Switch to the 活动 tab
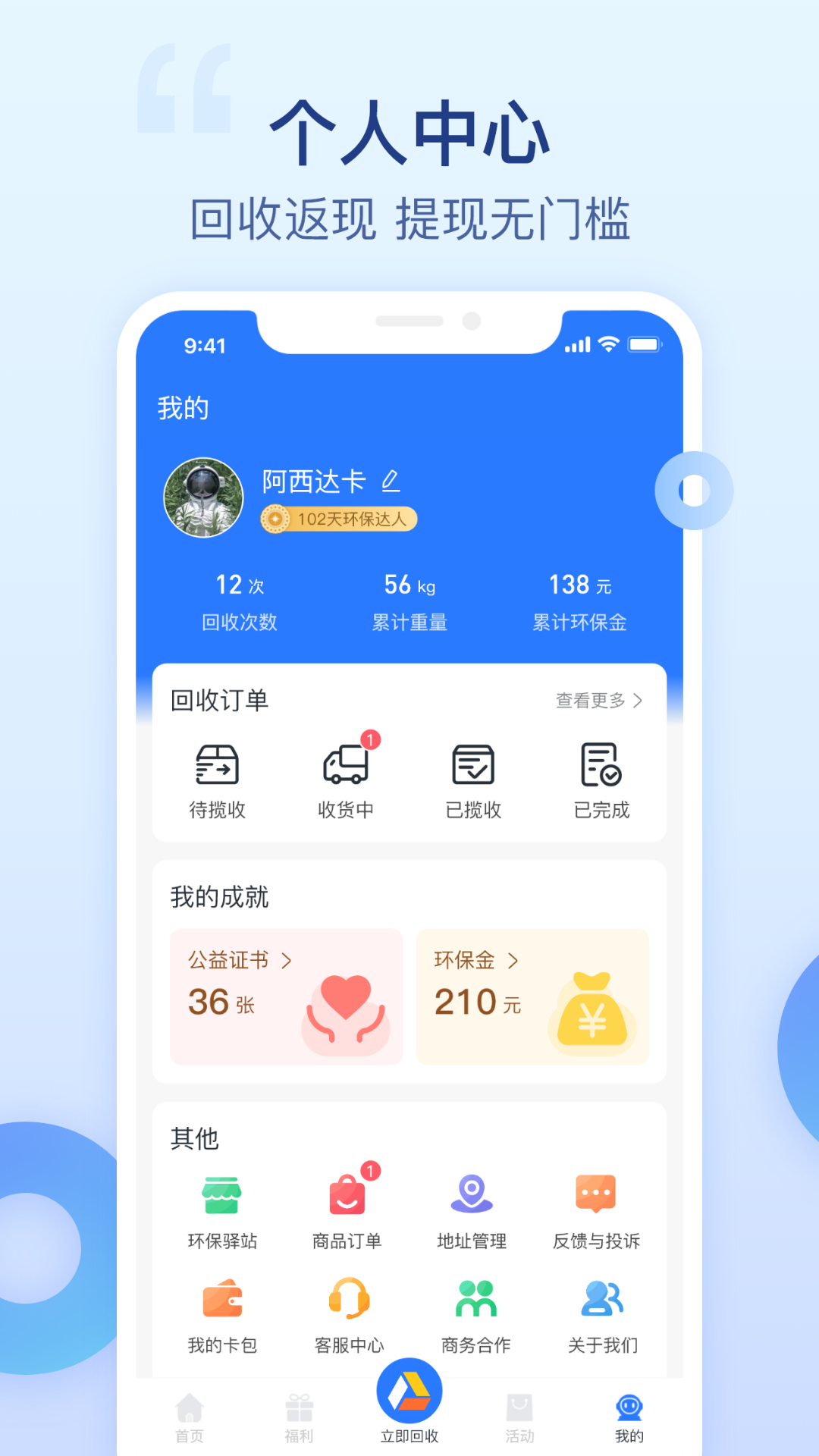This screenshot has height=1456, width=819. click(519, 1412)
